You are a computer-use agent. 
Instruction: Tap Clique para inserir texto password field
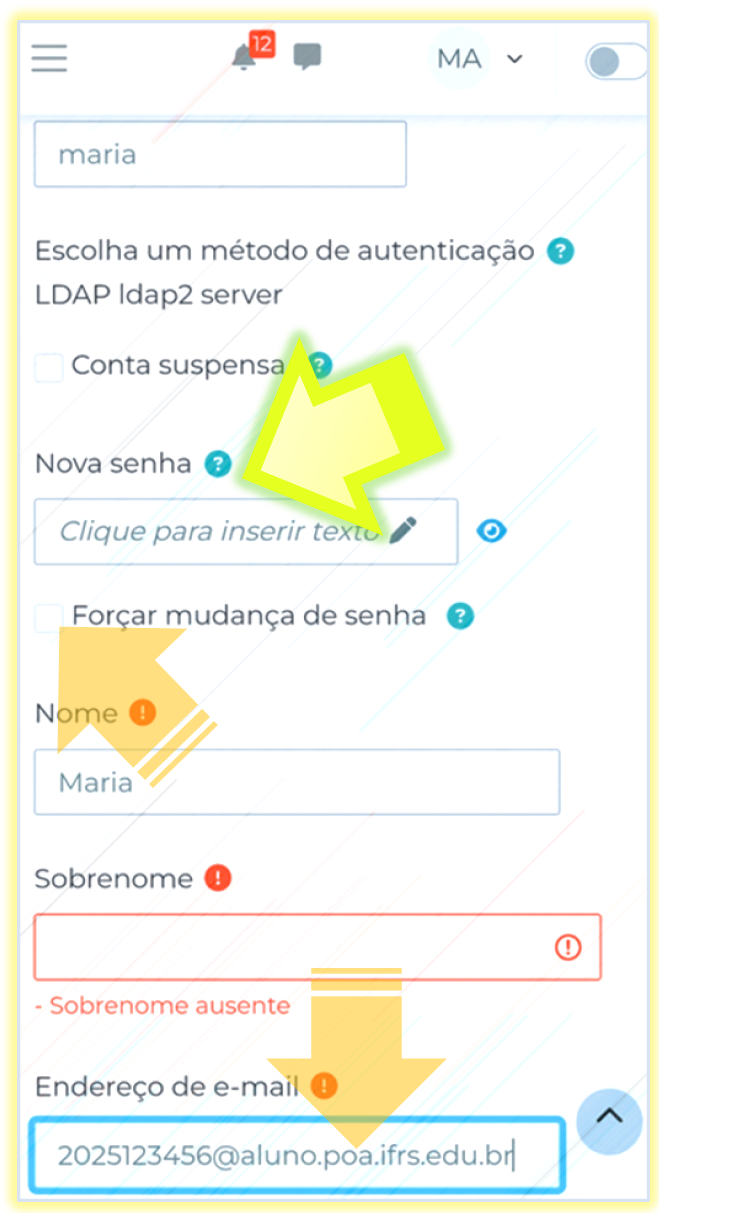pyautogui.click(x=246, y=532)
